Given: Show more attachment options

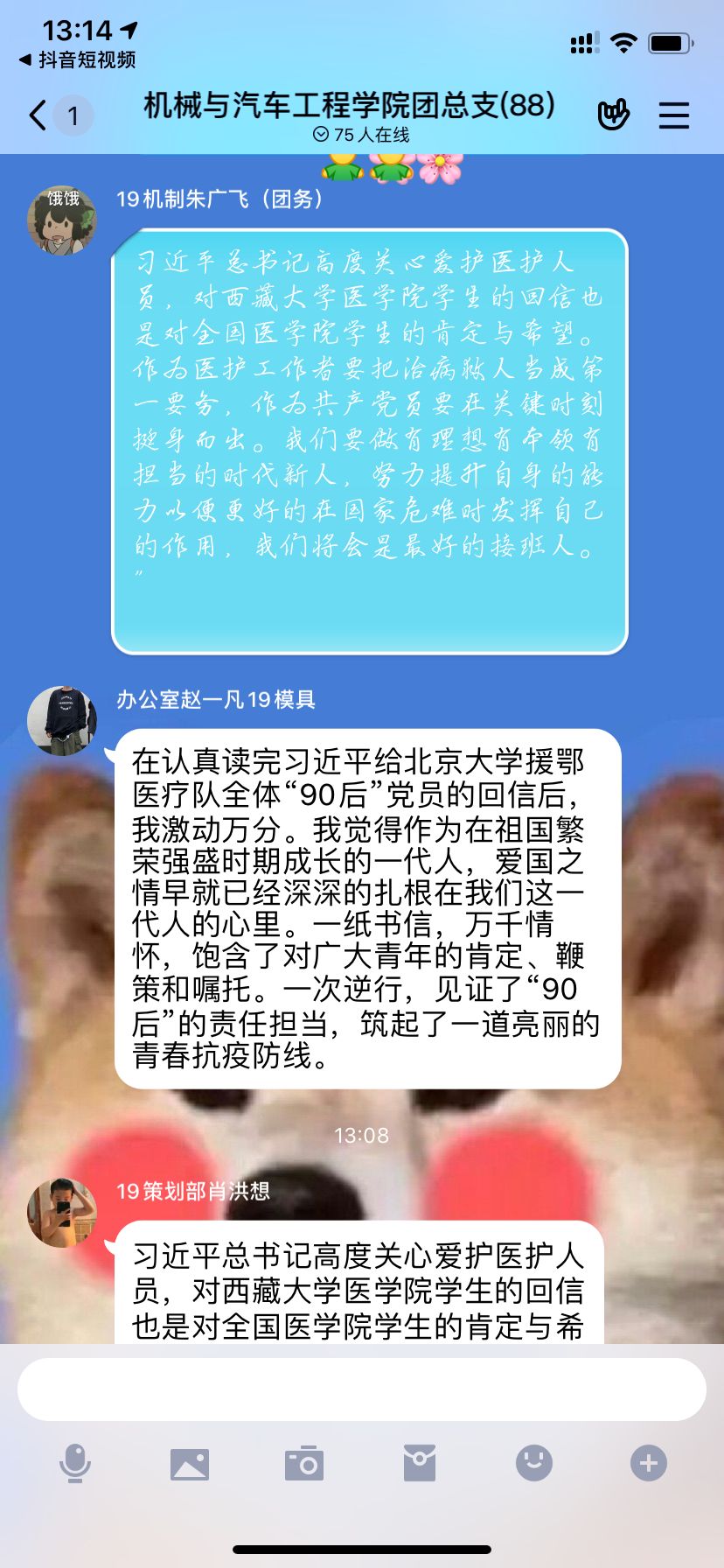Looking at the screenshot, I should pyautogui.click(x=649, y=1463).
